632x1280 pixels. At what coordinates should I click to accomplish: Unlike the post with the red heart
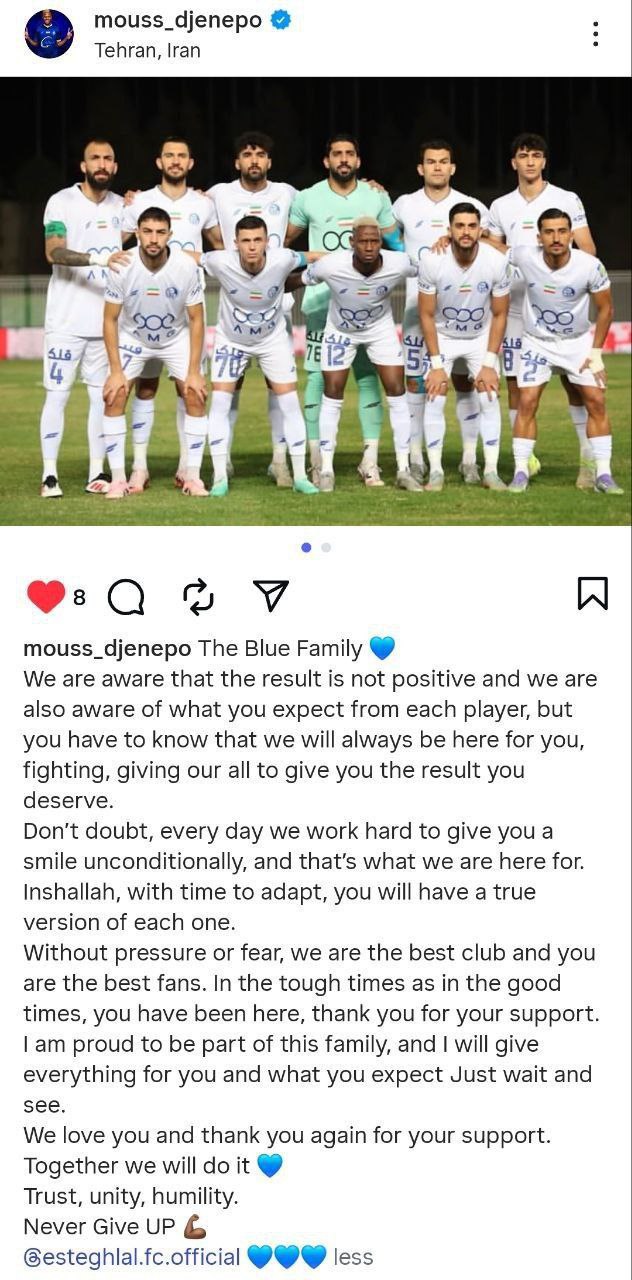click(x=45, y=597)
